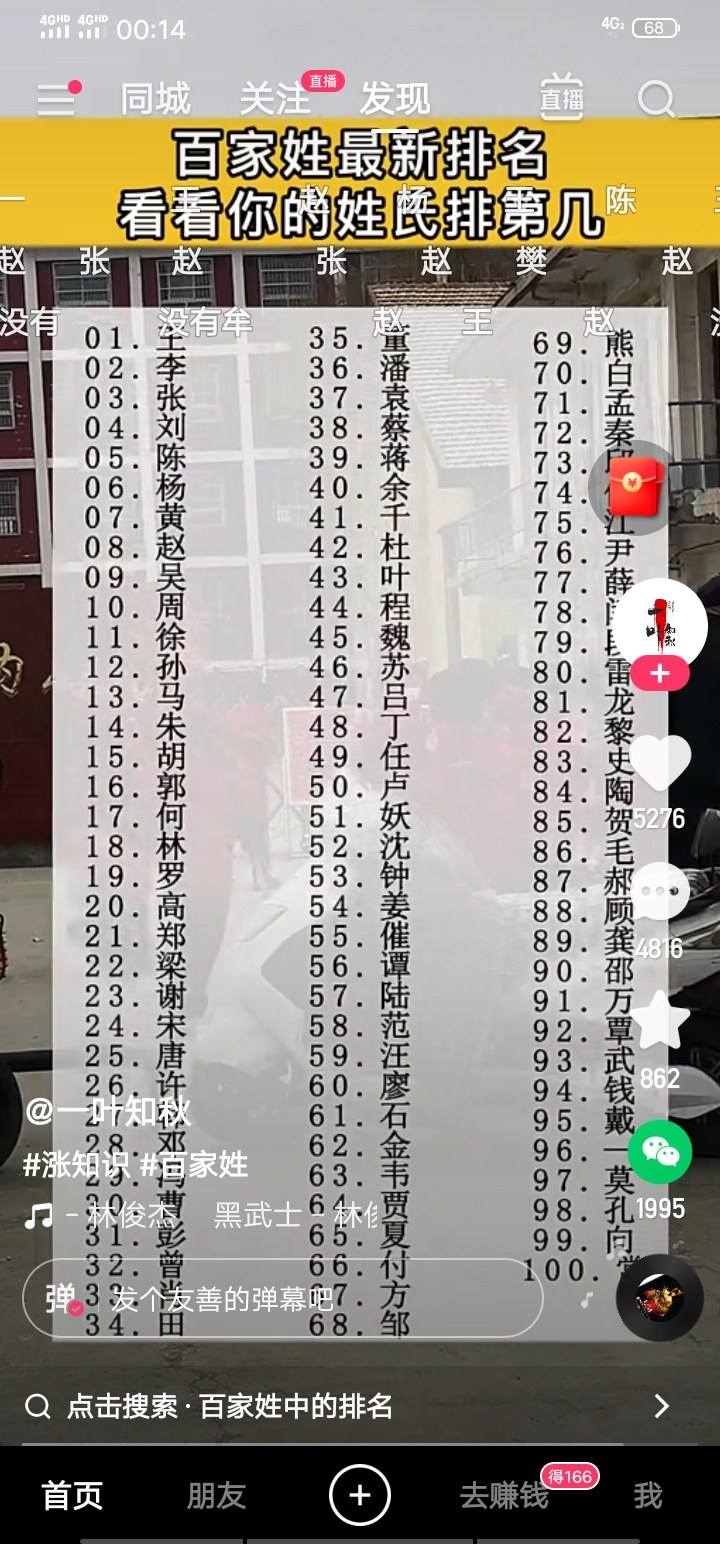This screenshot has height=1544, width=720.
Task: Open the profile of @一叶知秋
Action: coord(108,1111)
